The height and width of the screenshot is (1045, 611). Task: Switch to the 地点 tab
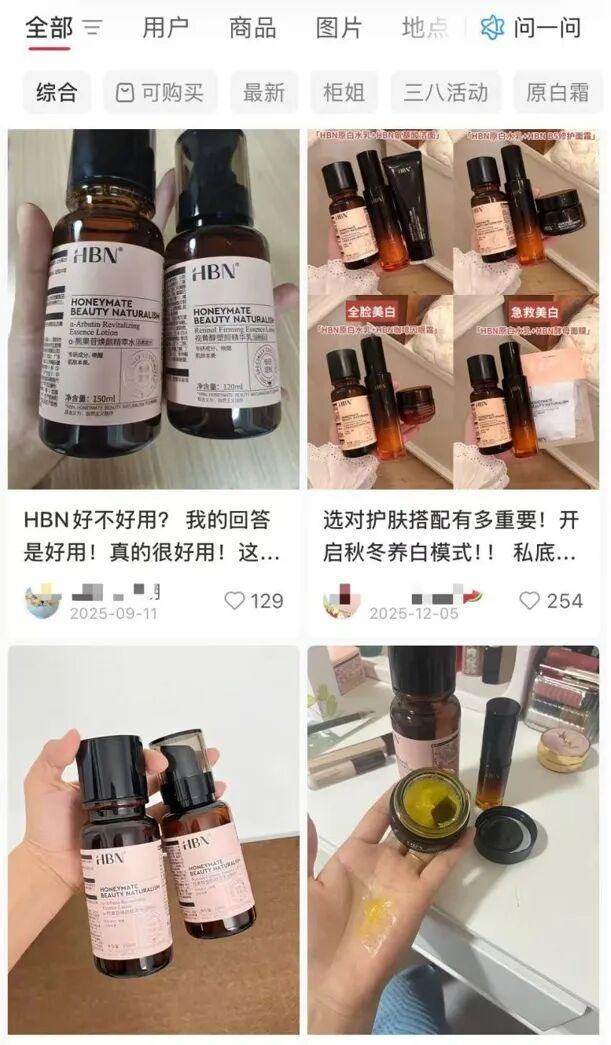pyautogui.click(x=424, y=28)
